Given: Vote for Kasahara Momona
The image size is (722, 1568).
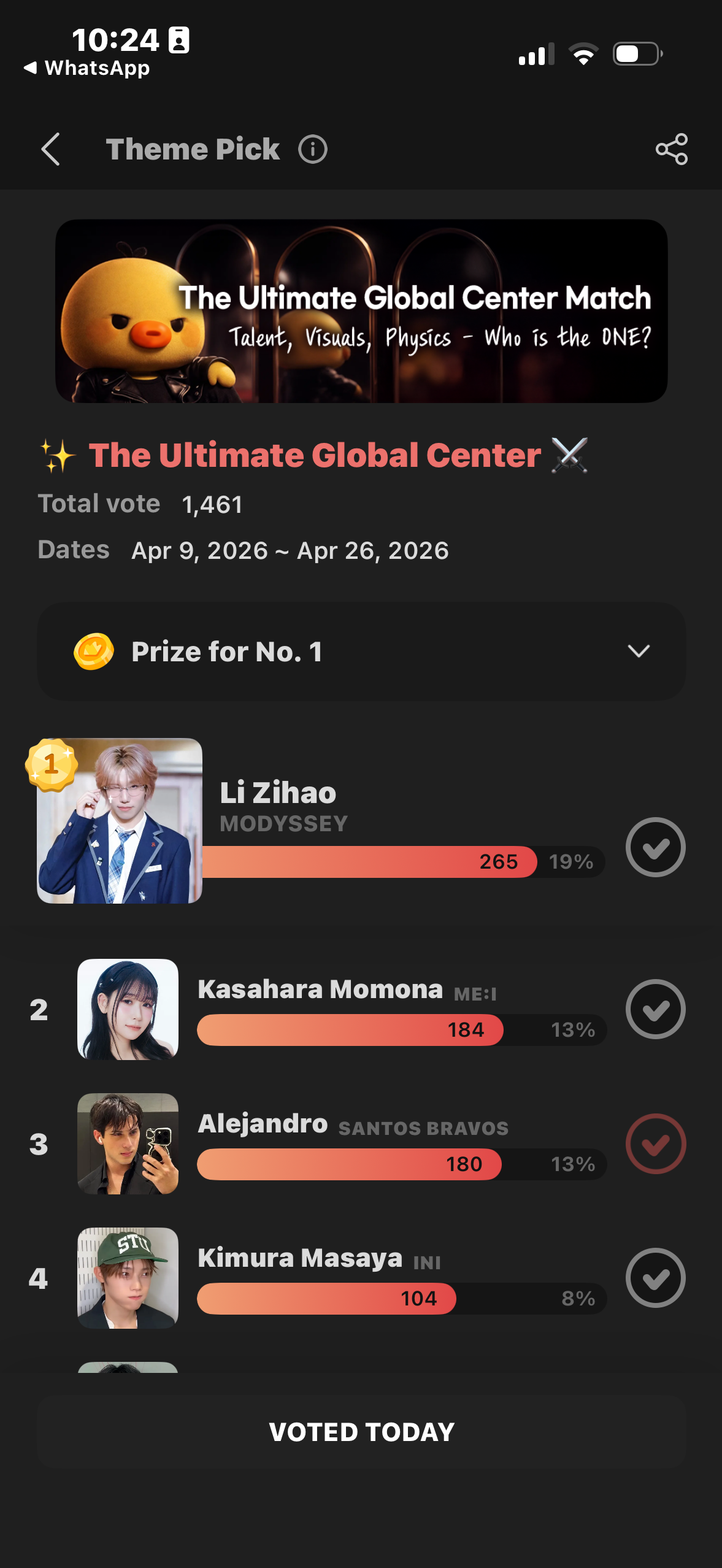Looking at the screenshot, I should pos(655,1009).
